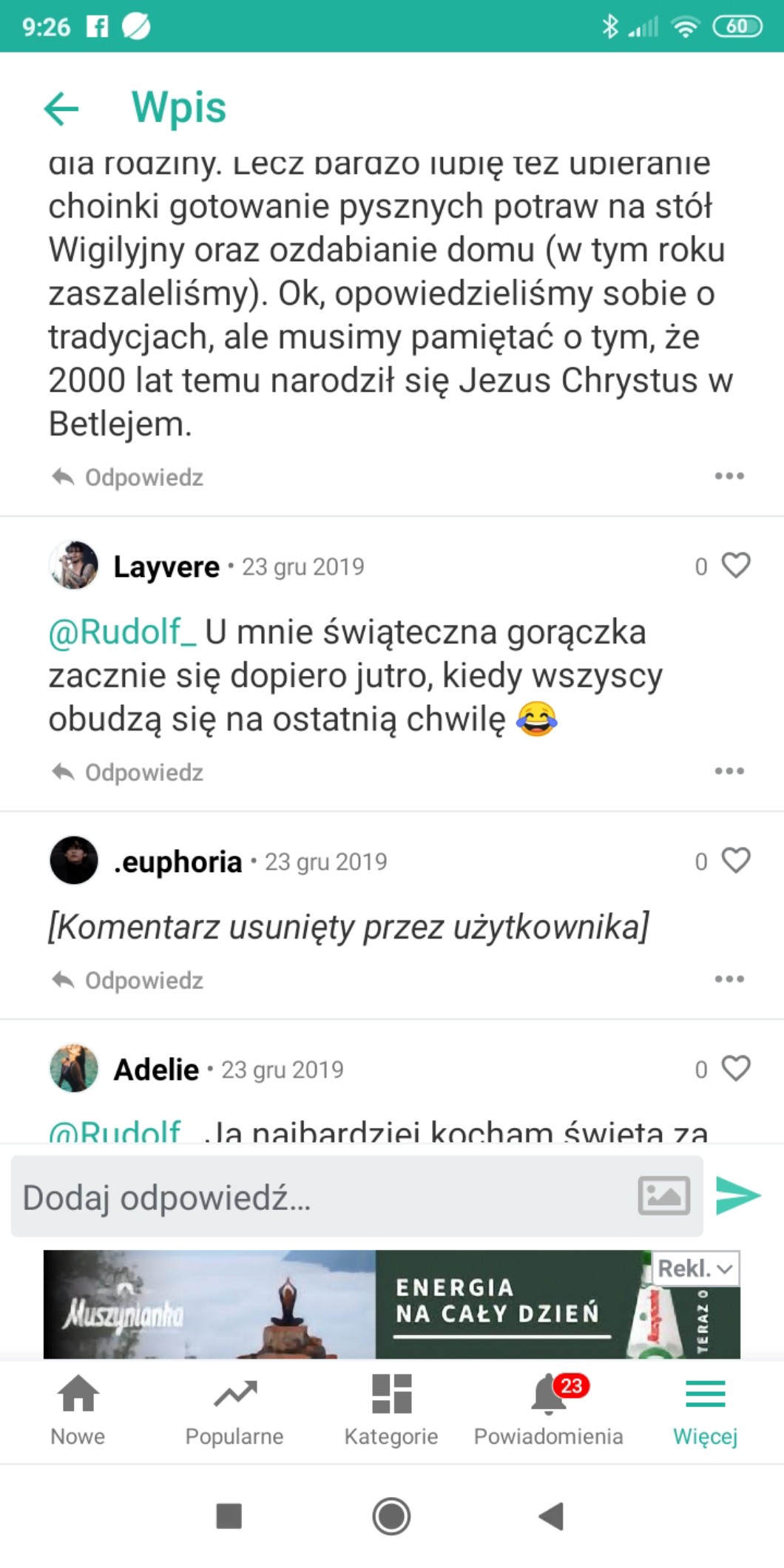Go back from the Wpis screen
Image resolution: width=784 pixels, height=1568 pixels.
(x=61, y=109)
